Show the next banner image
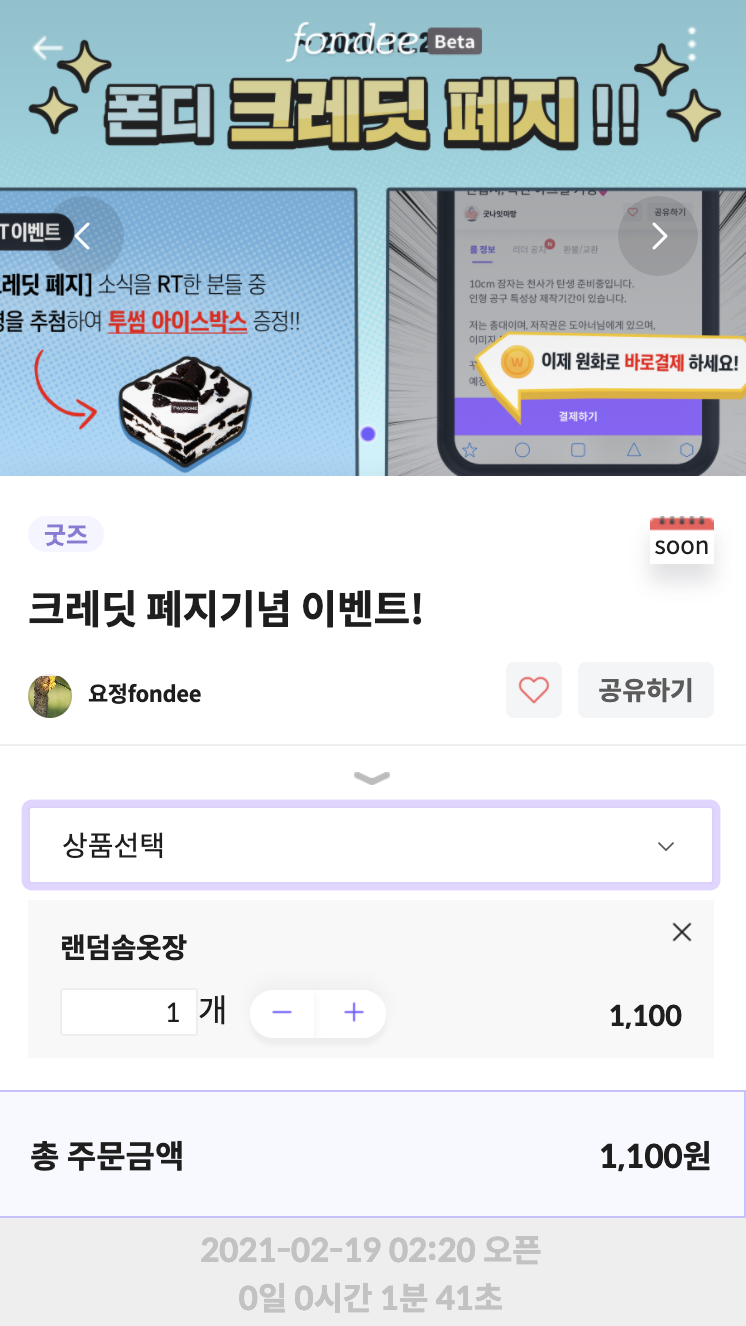Image resolution: width=746 pixels, height=1326 pixels. point(658,236)
